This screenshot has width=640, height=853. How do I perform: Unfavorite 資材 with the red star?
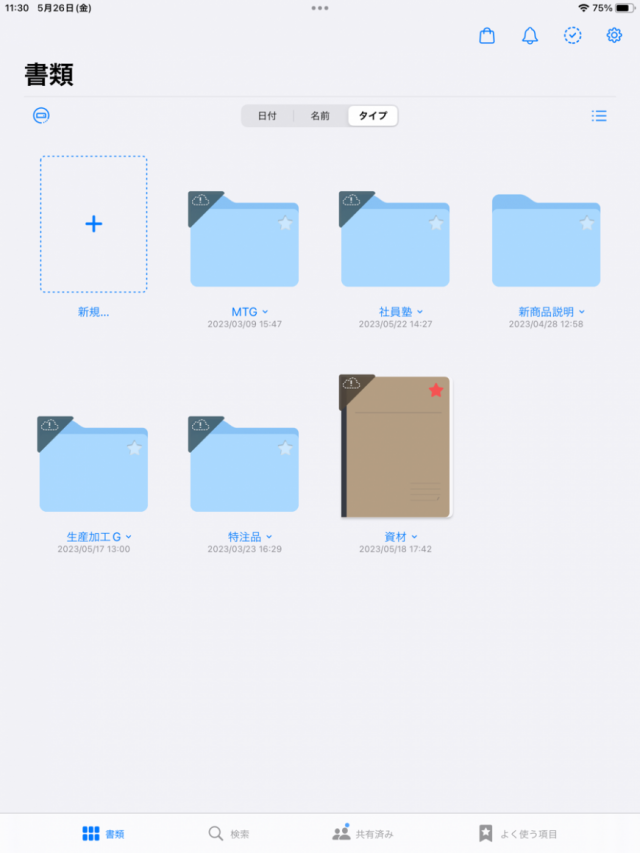click(x=436, y=390)
